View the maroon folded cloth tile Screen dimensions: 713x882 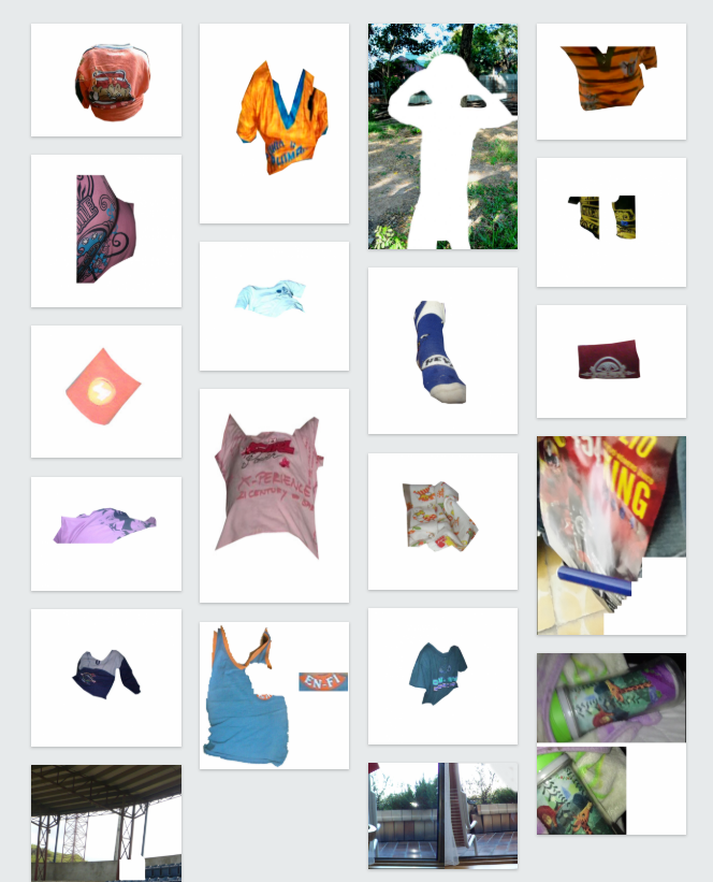611,361
